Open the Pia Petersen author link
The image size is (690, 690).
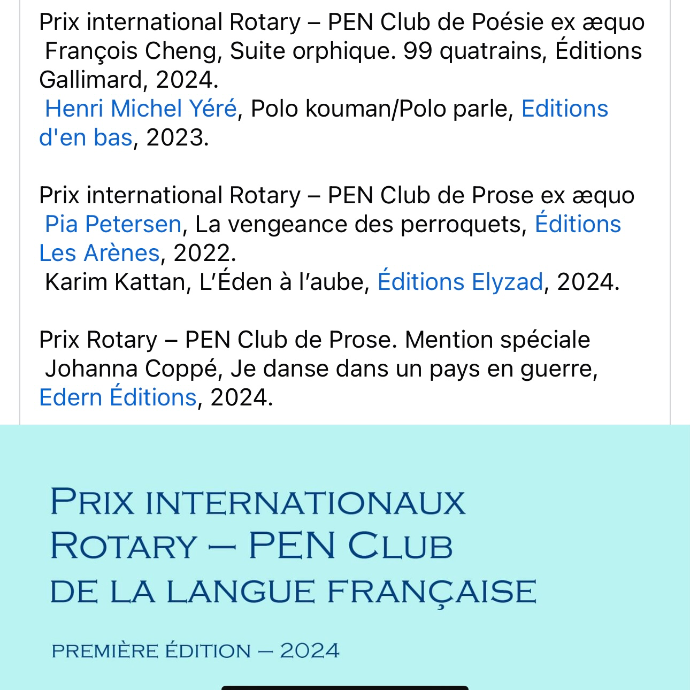(x=113, y=224)
